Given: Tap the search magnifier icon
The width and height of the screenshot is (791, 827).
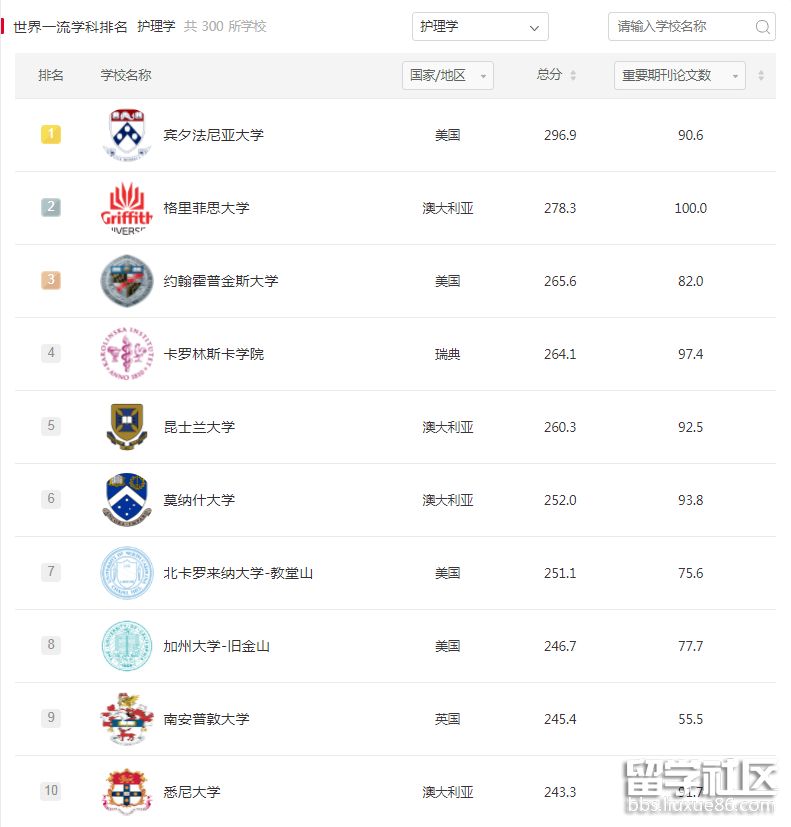Looking at the screenshot, I should click(x=763, y=27).
